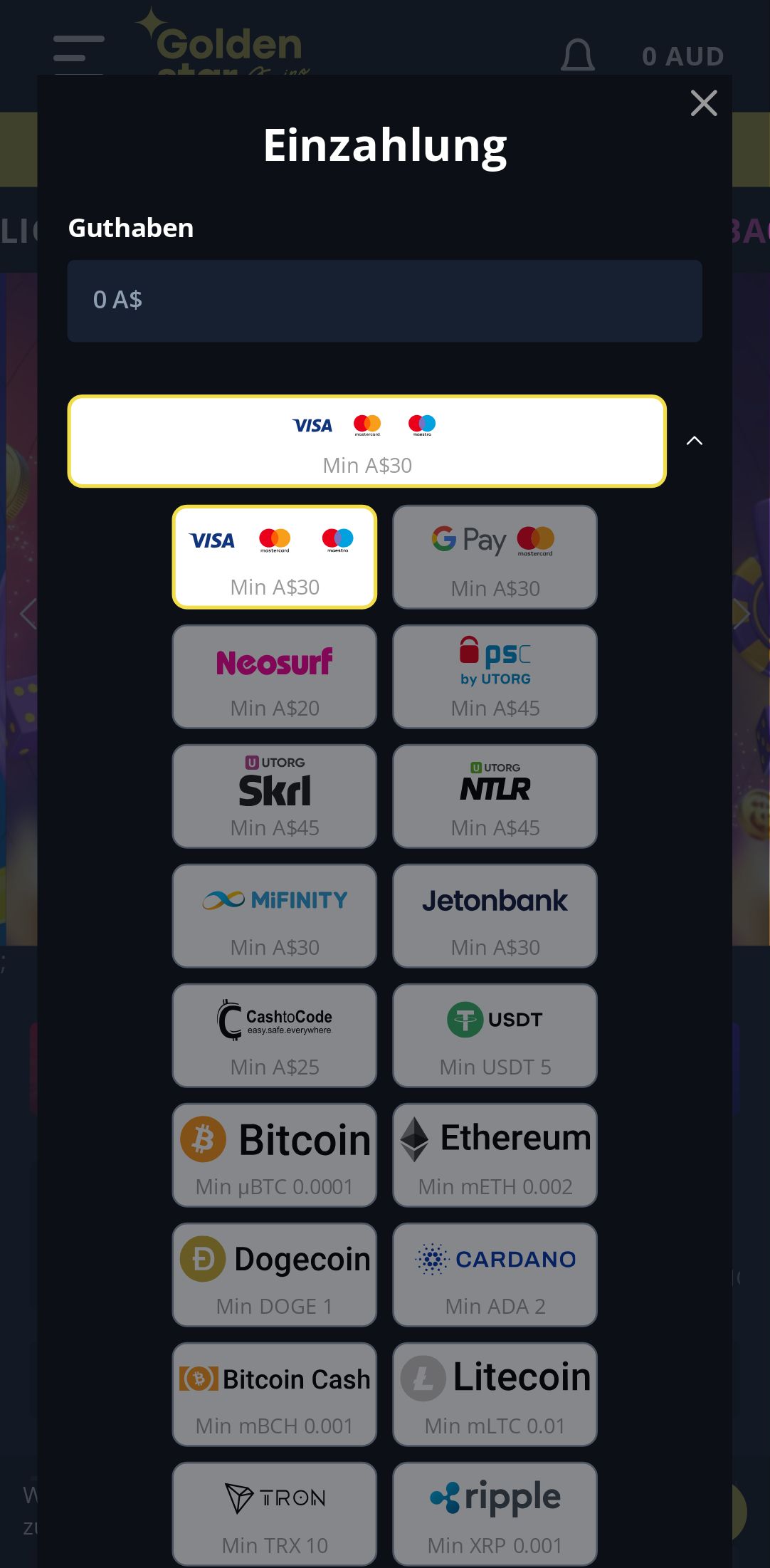Select MiFinity deposit method
This screenshot has width=770, height=1568.
(x=274, y=916)
